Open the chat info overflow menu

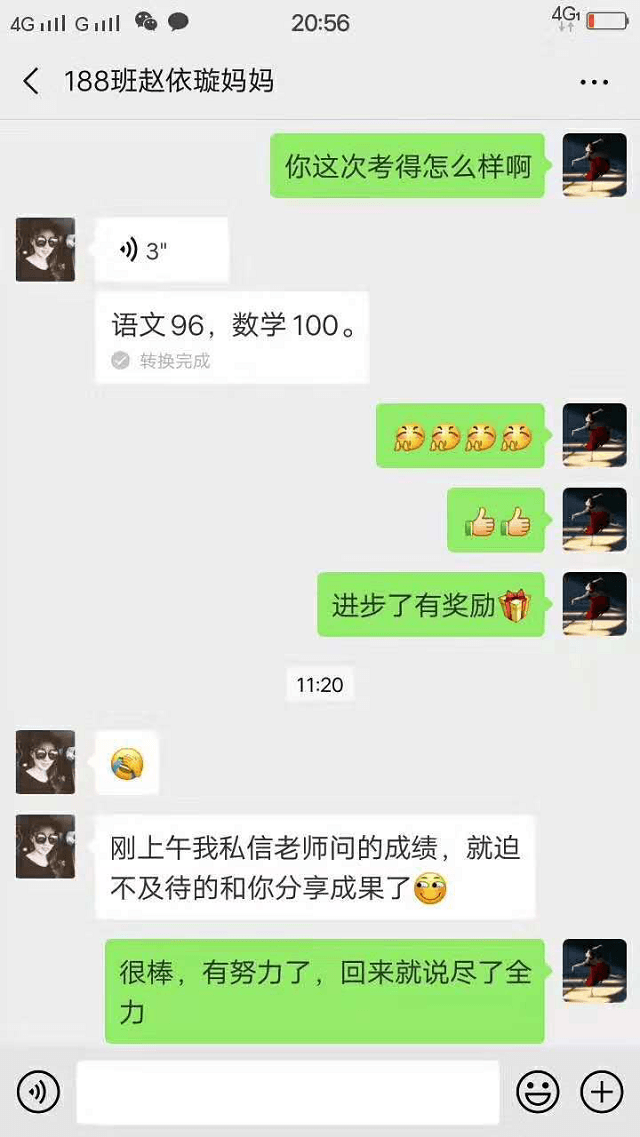pos(594,82)
